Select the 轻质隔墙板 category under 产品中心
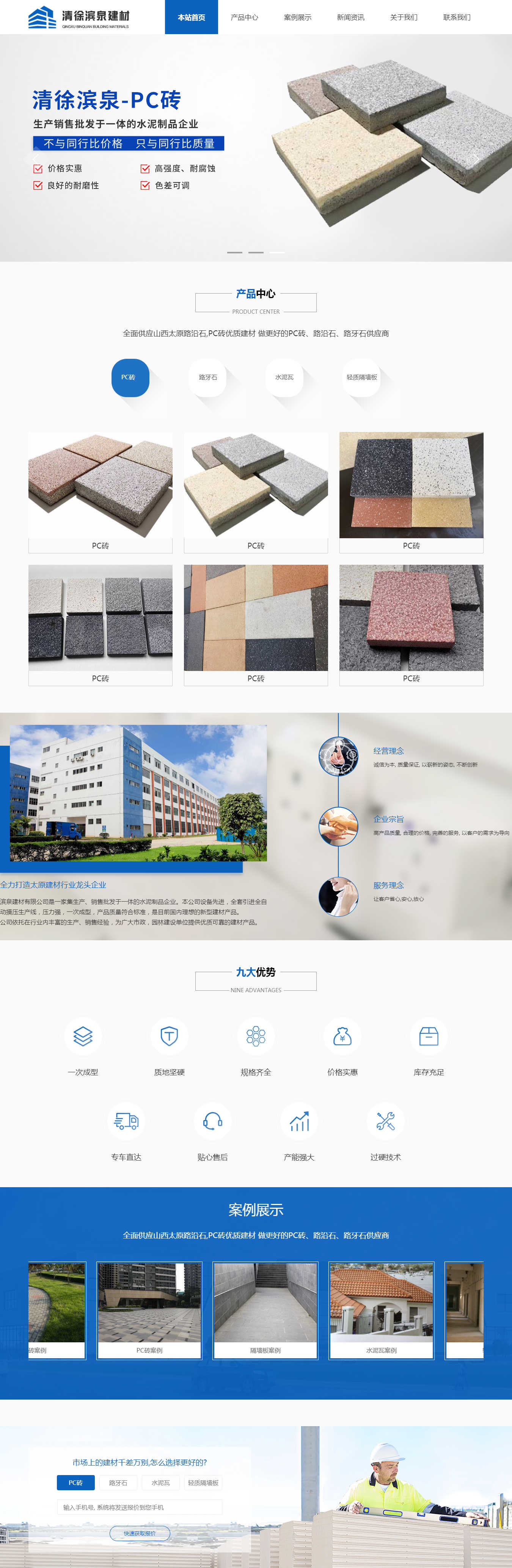This screenshot has width=512, height=1568. pyautogui.click(x=362, y=377)
